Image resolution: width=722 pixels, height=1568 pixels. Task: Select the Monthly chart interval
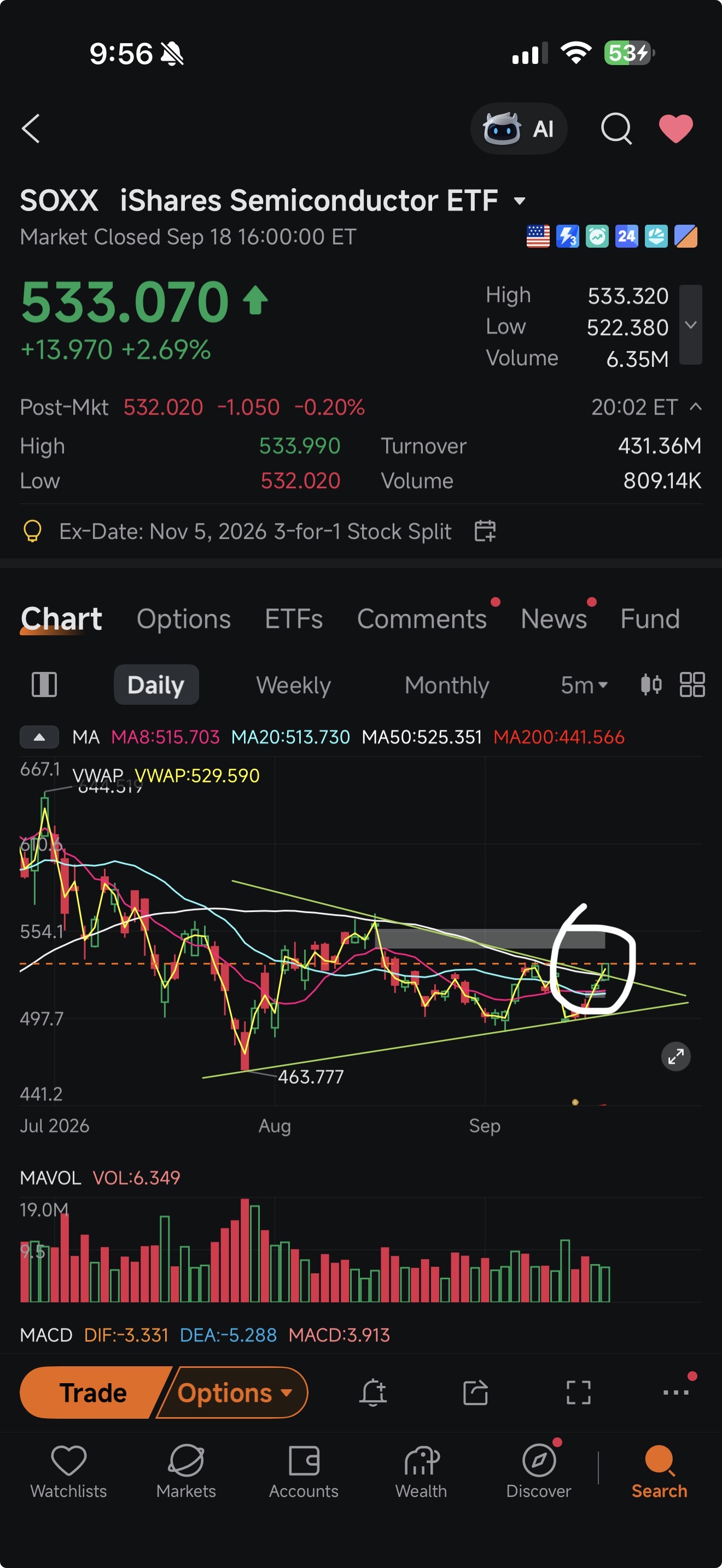click(447, 686)
